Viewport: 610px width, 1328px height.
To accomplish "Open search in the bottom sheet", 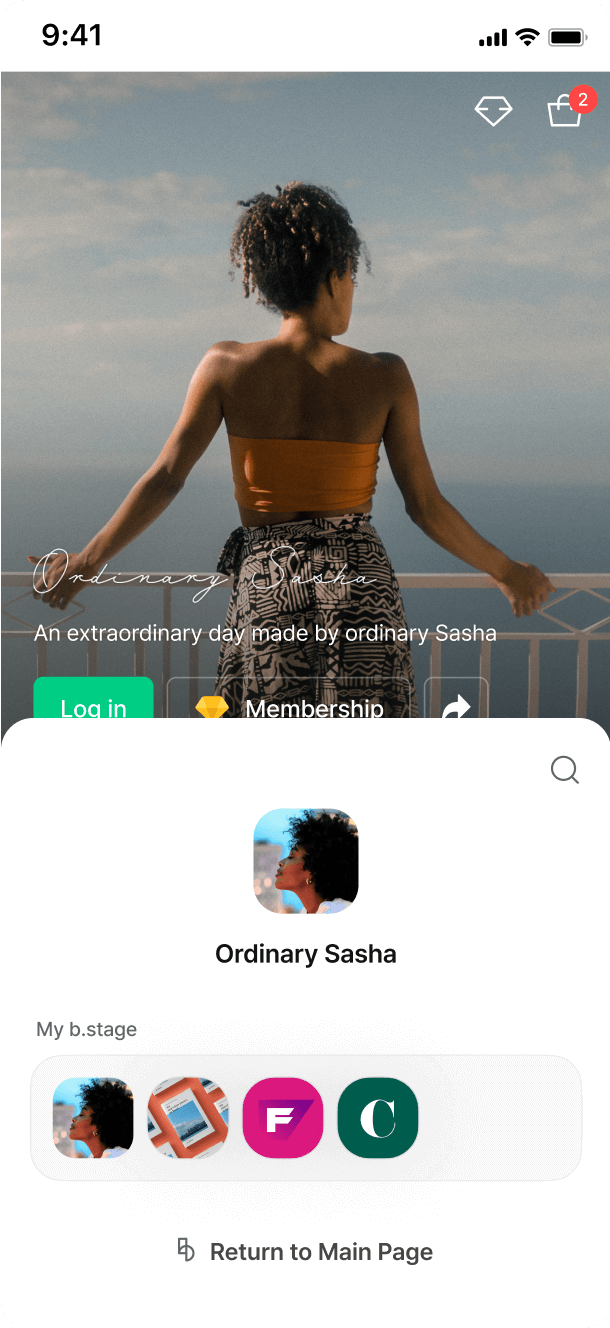I will [x=565, y=770].
